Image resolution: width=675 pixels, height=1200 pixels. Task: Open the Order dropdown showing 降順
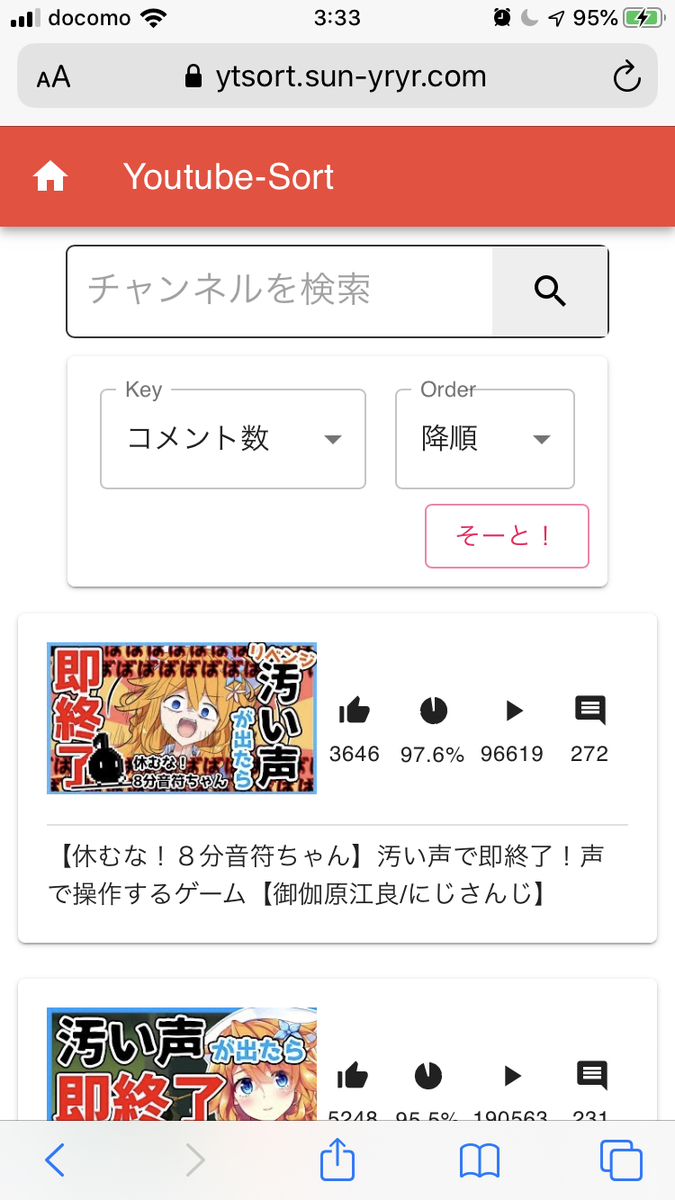click(x=485, y=439)
